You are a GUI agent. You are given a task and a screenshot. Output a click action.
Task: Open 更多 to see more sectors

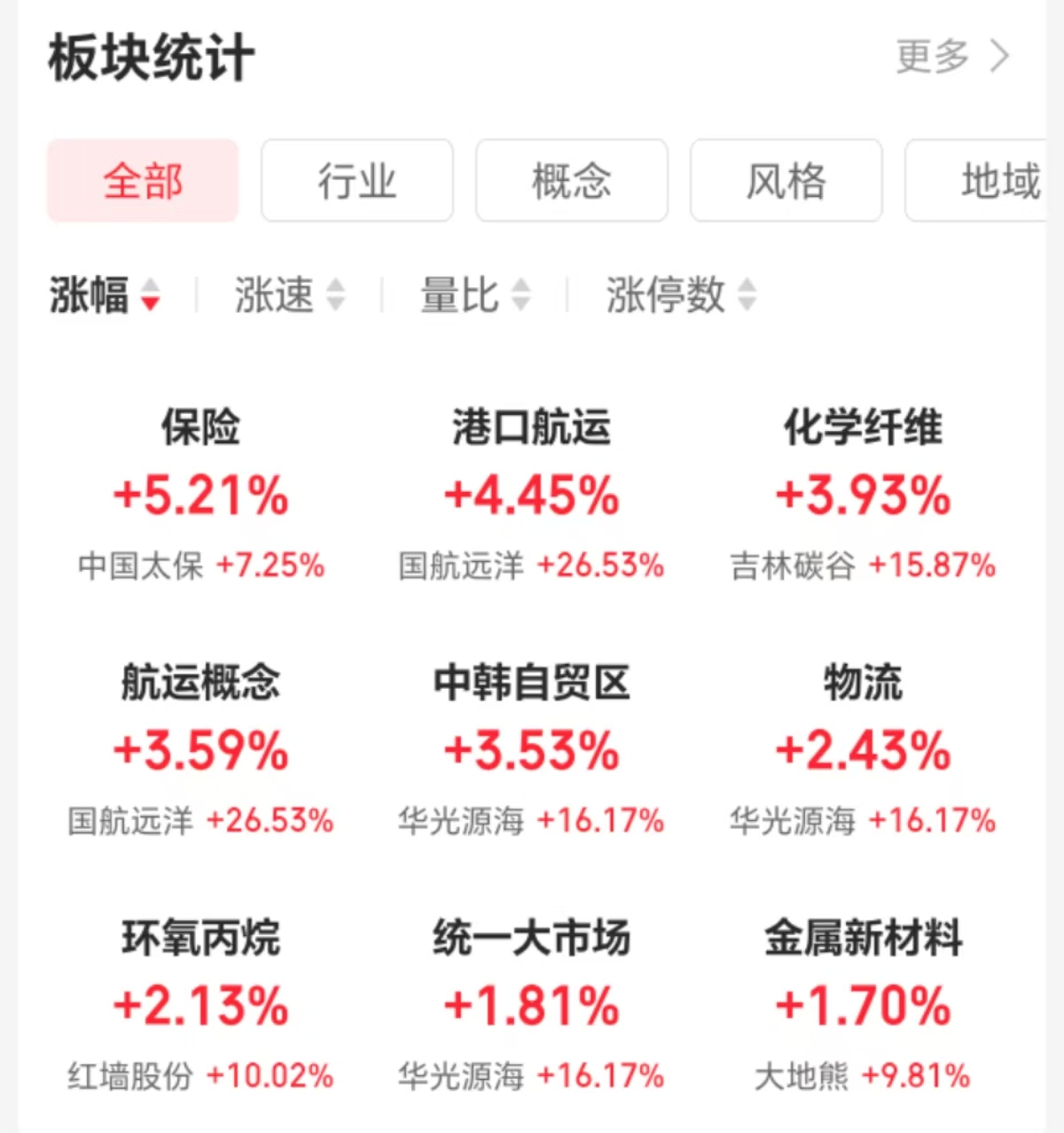click(951, 57)
